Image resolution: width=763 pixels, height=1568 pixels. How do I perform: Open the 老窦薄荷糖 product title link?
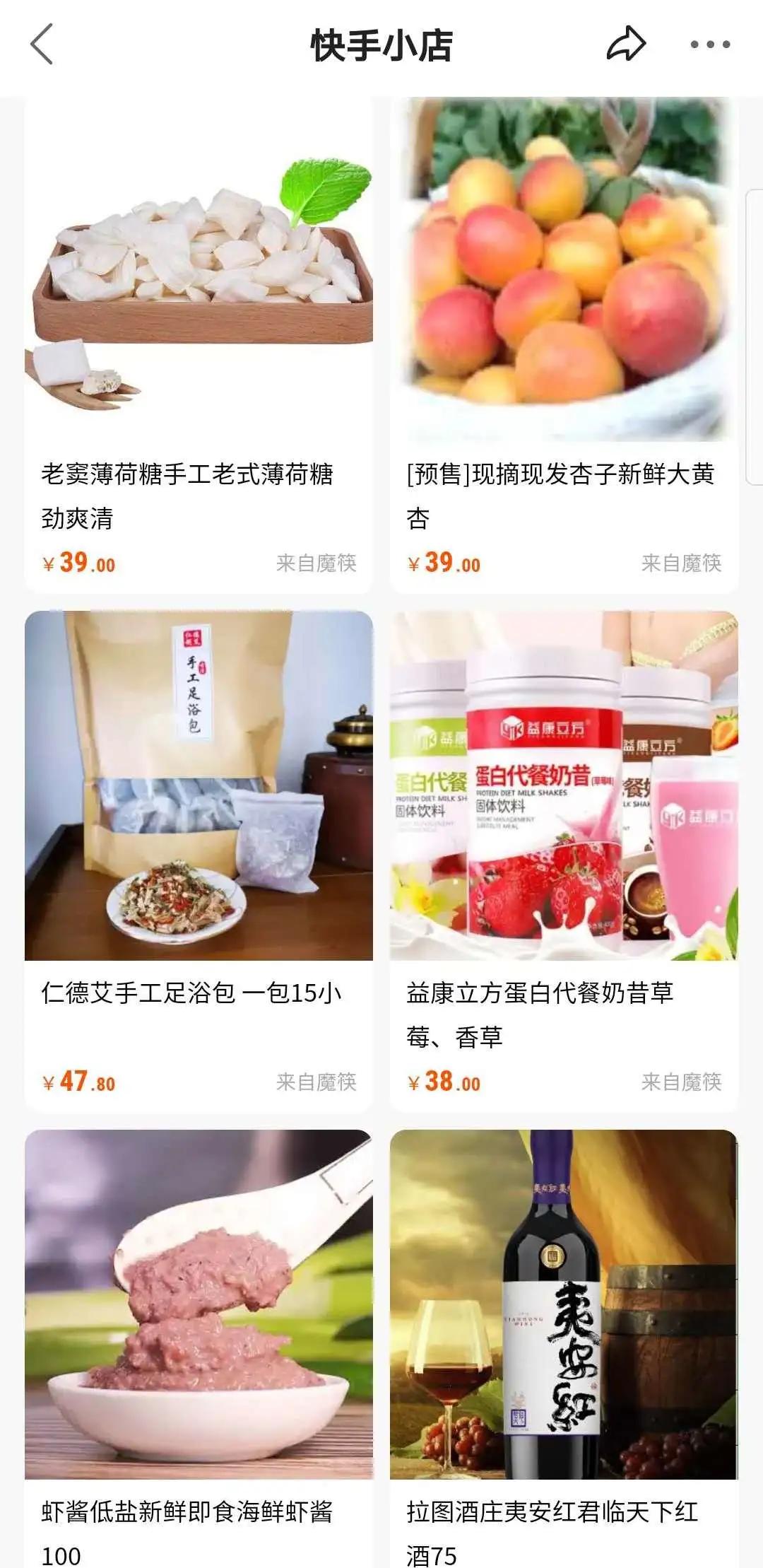point(187,495)
